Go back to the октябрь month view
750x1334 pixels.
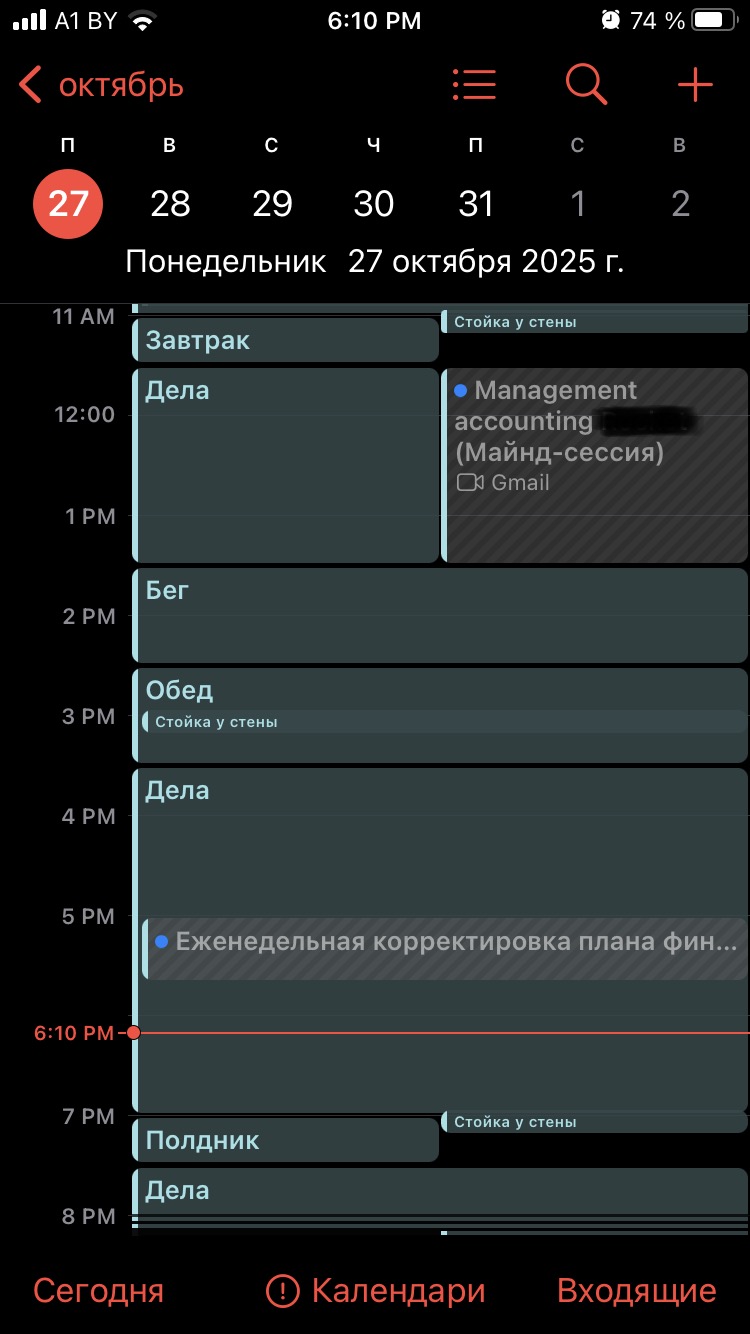pyautogui.click(x=100, y=86)
